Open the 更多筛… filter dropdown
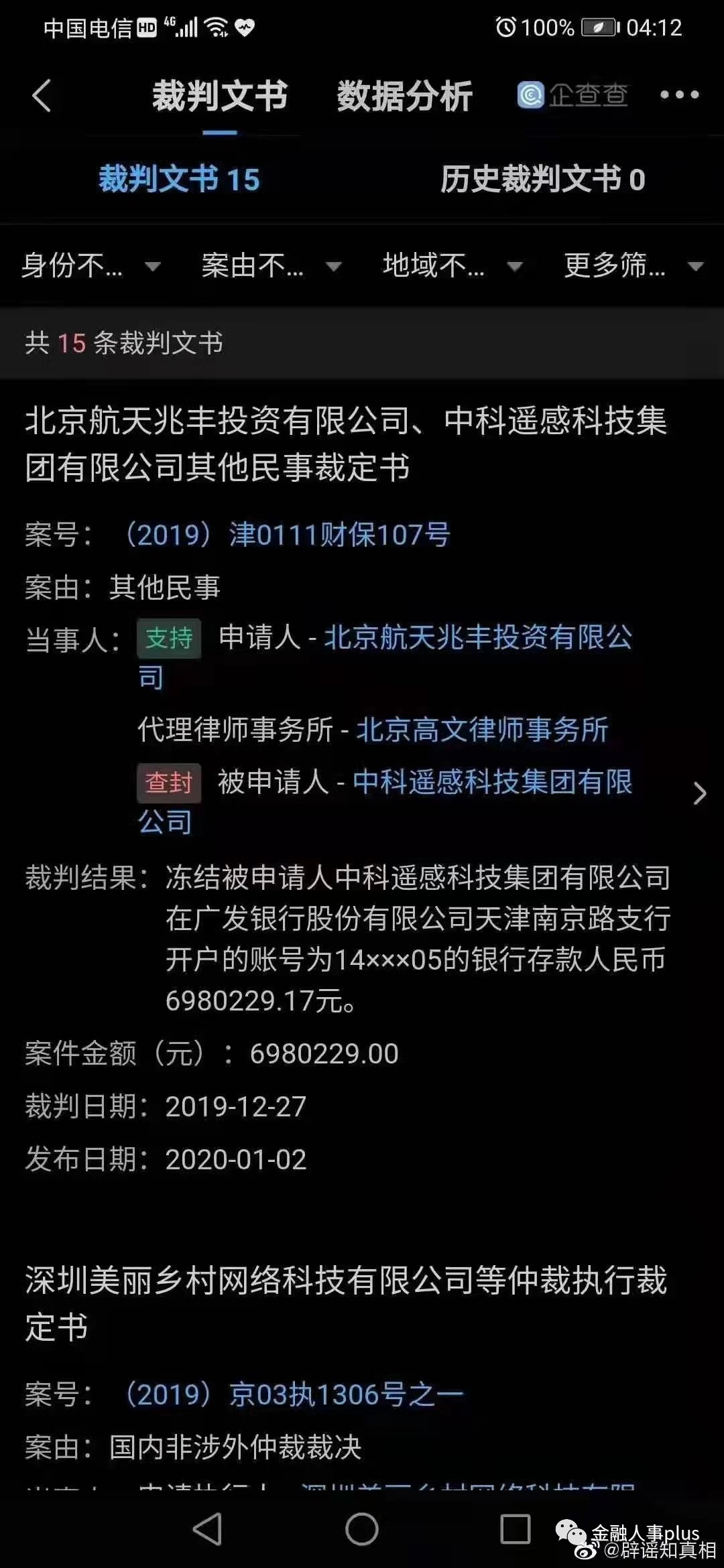724x1568 pixels. [633, 266]
